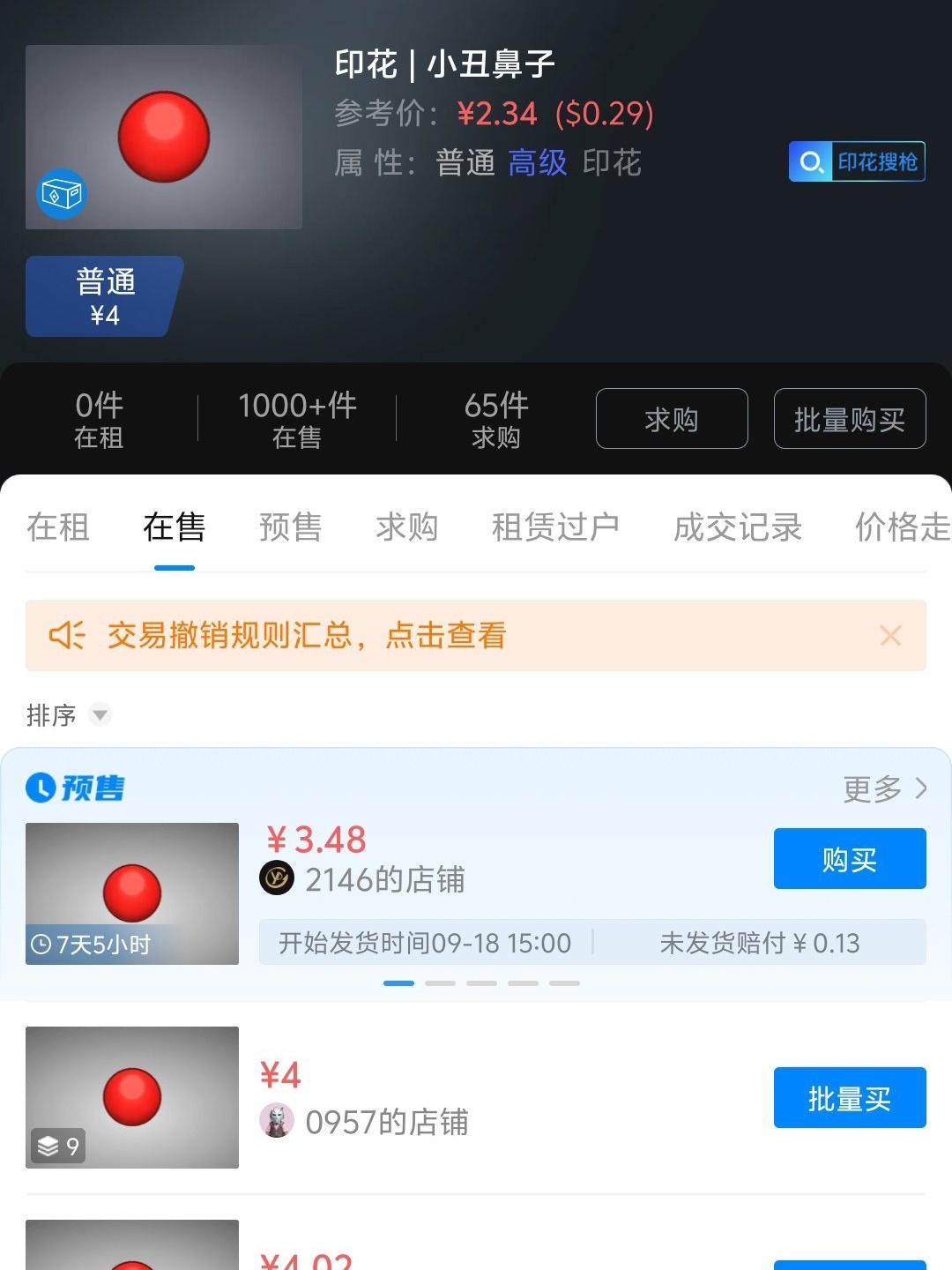This screenshot has width=952, height=1270.
Task: Open the 交易撤销规则汇总 notice
Action: click(x=306, y=635)
